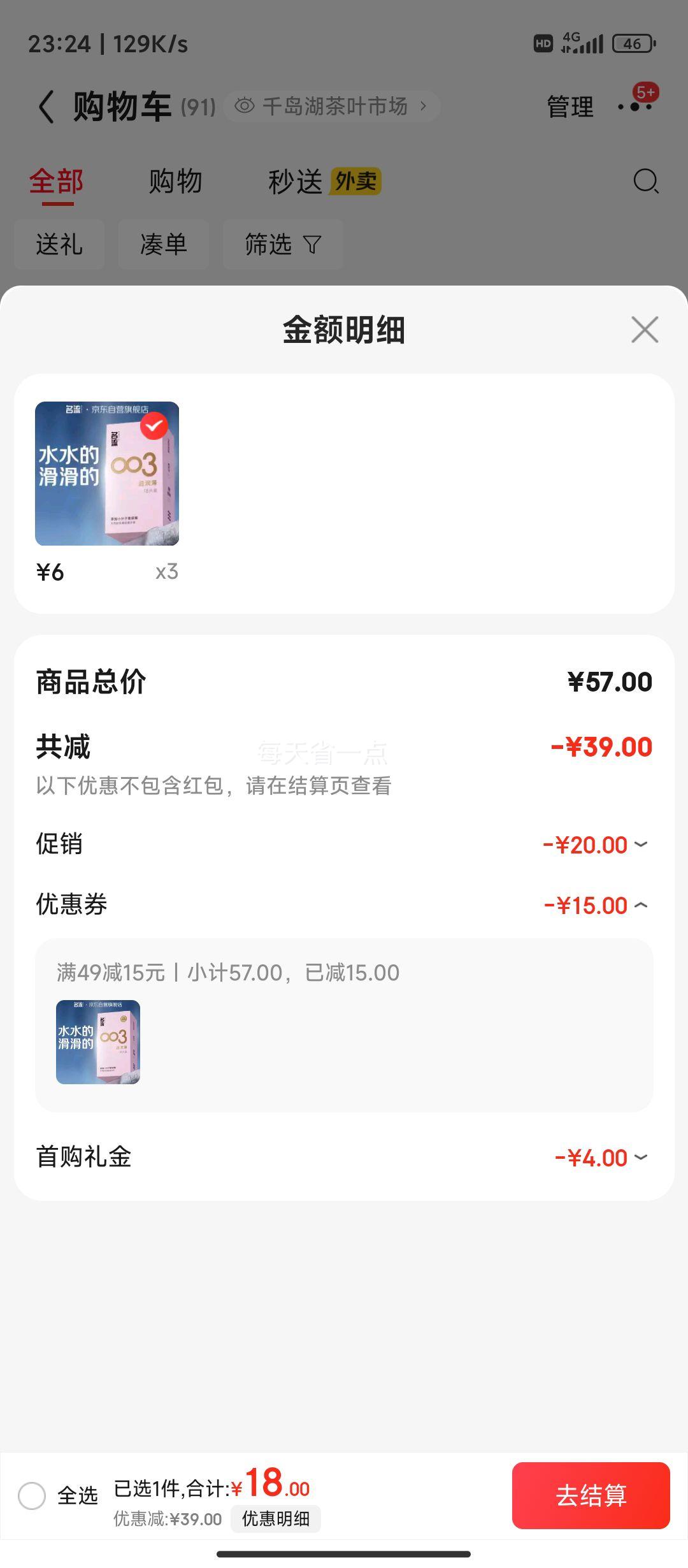Viewport: 688px width, 1568px height.
Task: Close the 金额明细 popup via the X
Action: pos(645,330)
